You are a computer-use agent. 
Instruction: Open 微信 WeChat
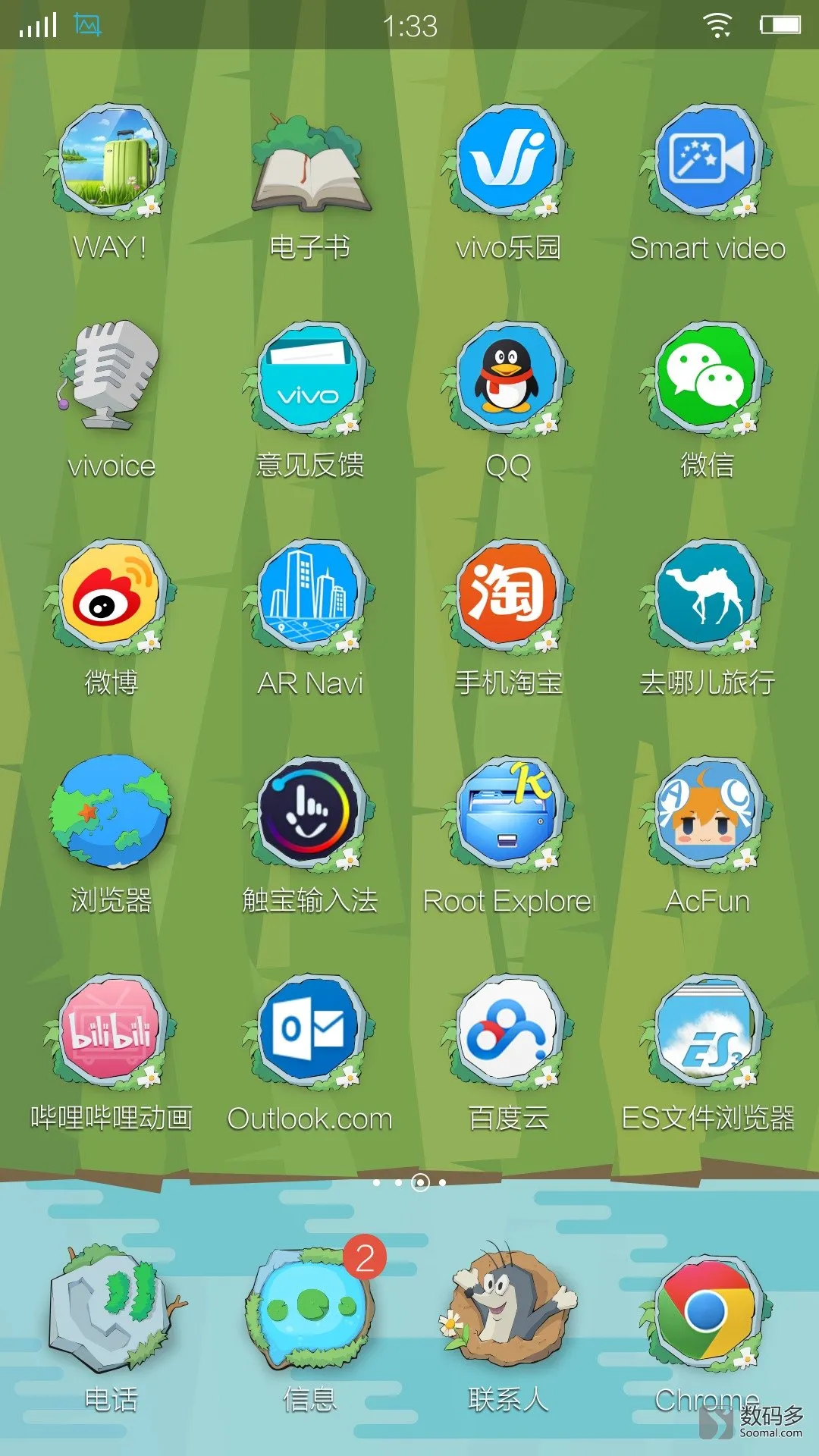708,379
